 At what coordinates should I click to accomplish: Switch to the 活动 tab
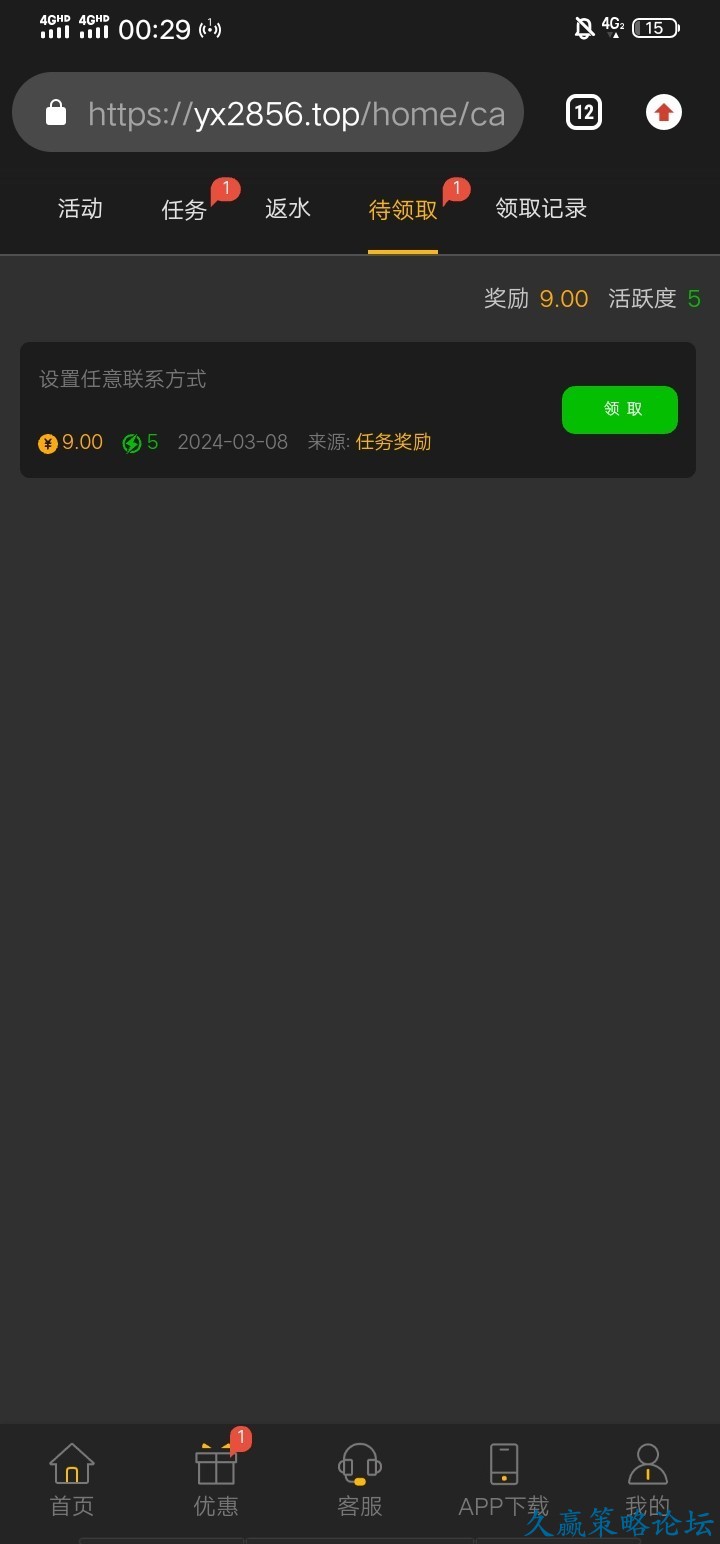(80, 209)
